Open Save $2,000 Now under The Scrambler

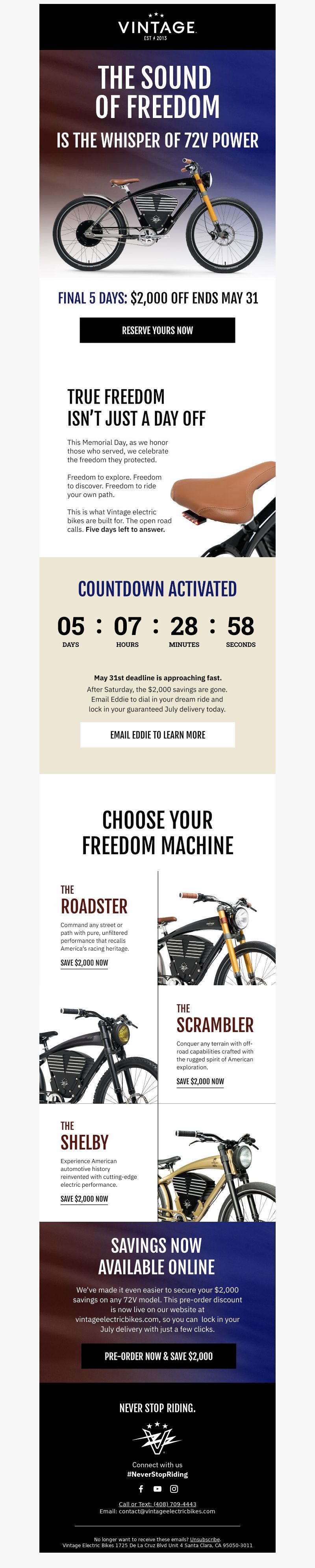pyautogui.click(x=200, y=1081)
